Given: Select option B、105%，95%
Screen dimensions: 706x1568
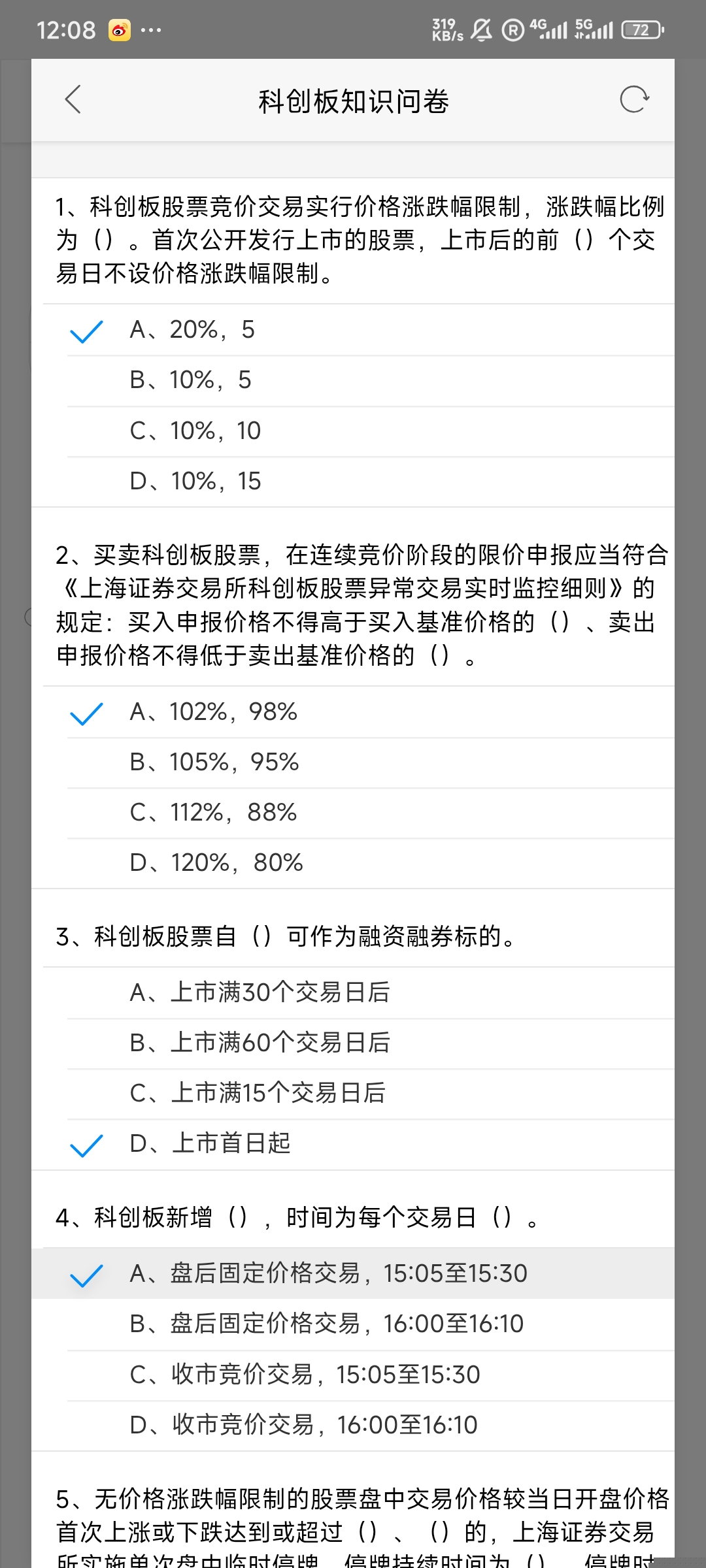Looking at the screenshot, I should 214,762.
